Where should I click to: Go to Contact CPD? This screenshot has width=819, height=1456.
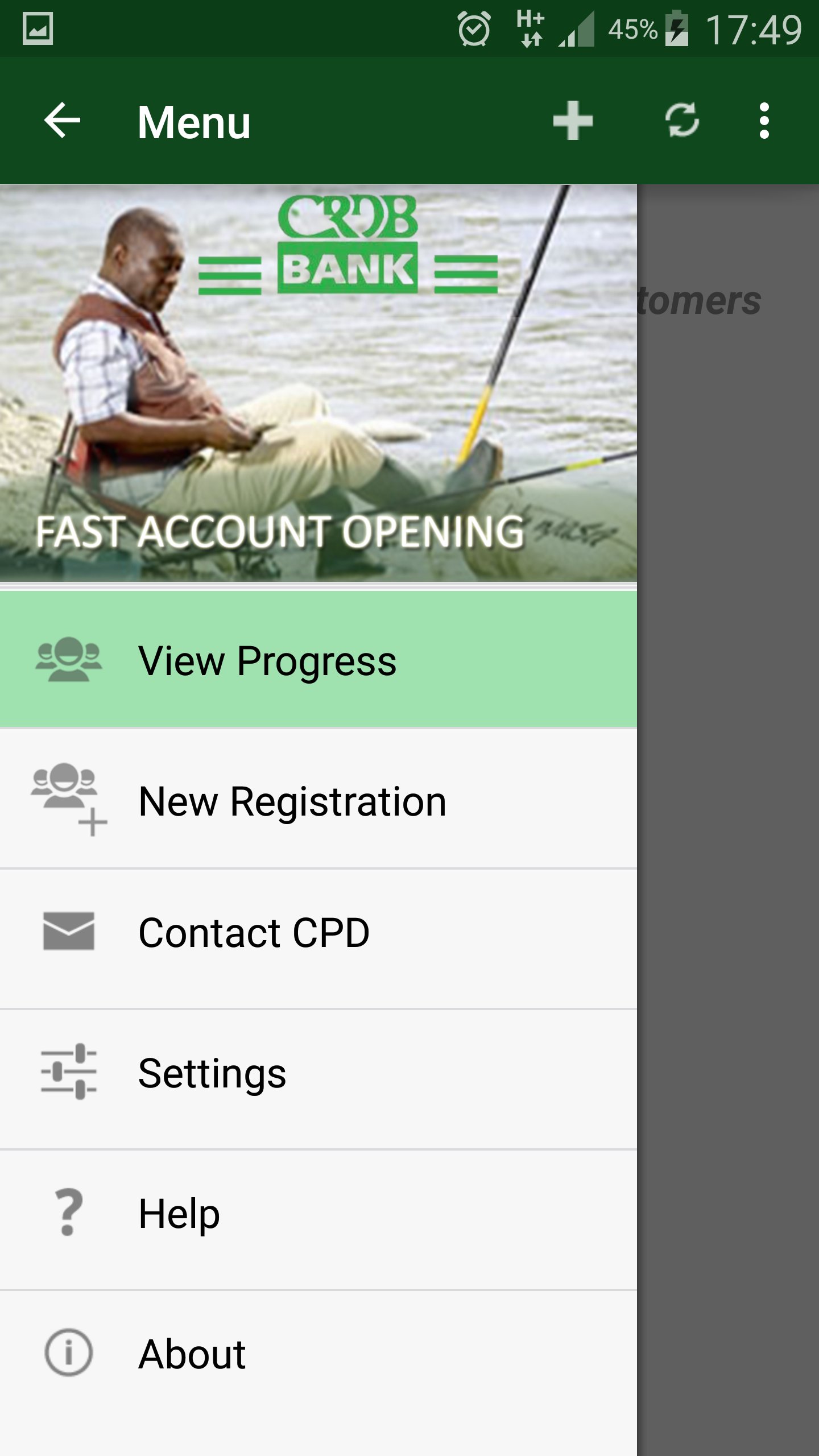(x=318, y=933)
